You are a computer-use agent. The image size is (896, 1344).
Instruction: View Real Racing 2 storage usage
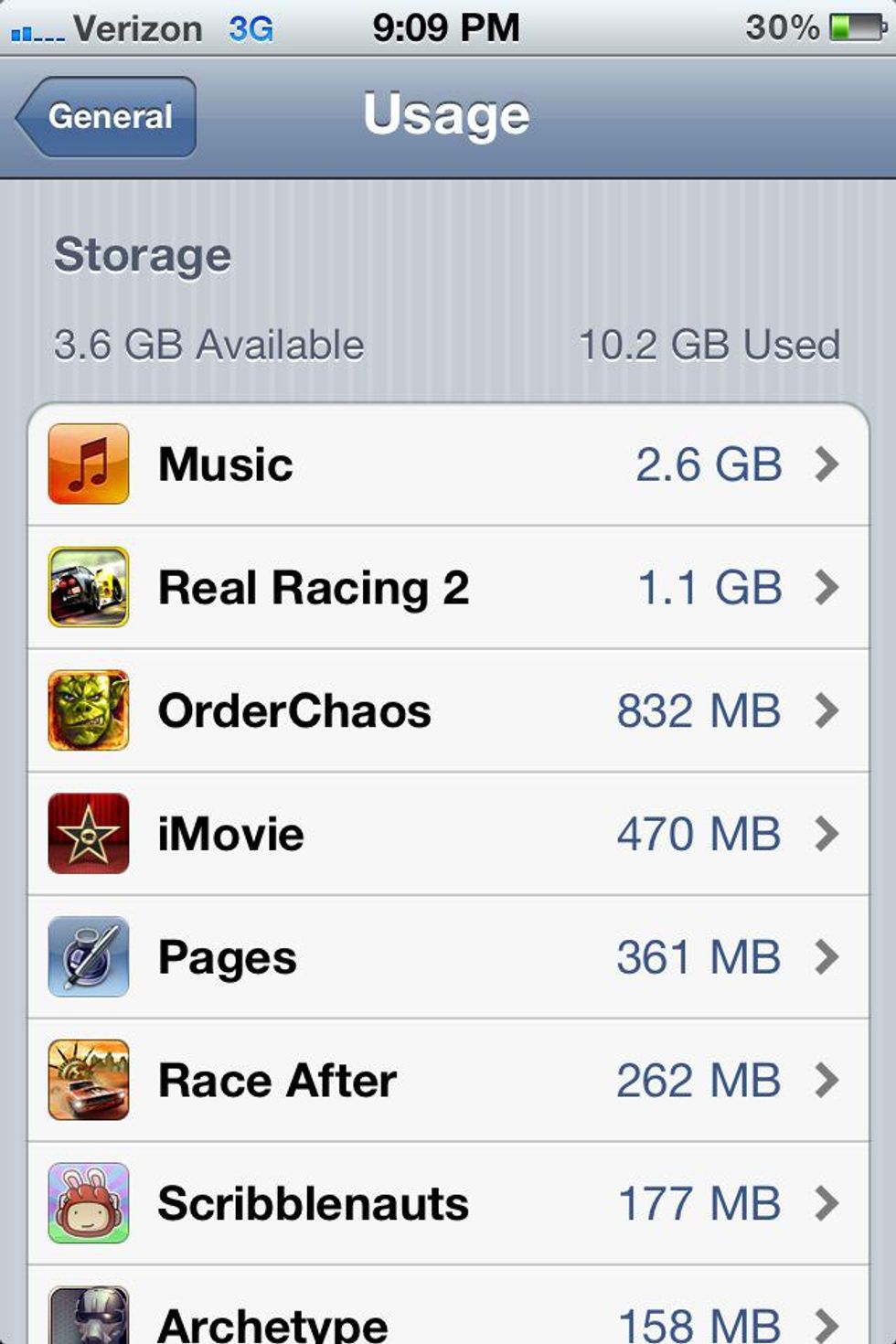coord(448,588)
